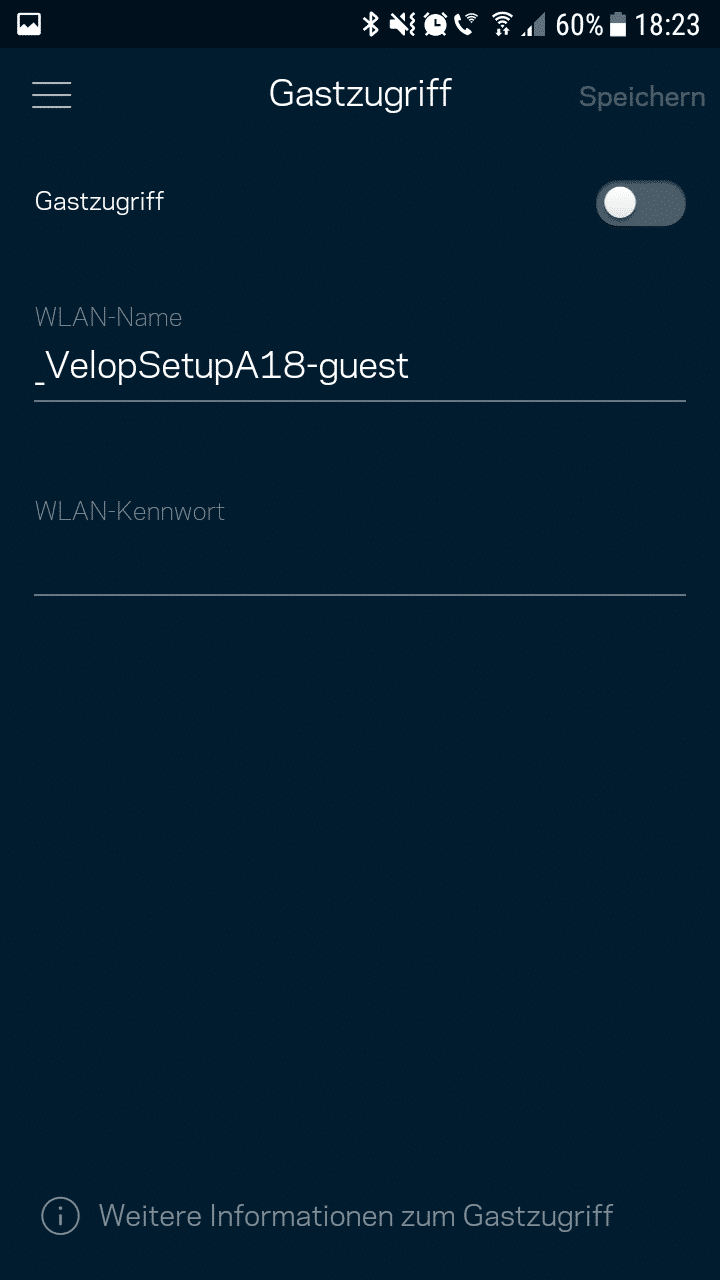The height and width of the screenshot is (1280, 720).
Task: Open Weitere Informationen zum Gastzugriff
Action: pos(355,1216)
